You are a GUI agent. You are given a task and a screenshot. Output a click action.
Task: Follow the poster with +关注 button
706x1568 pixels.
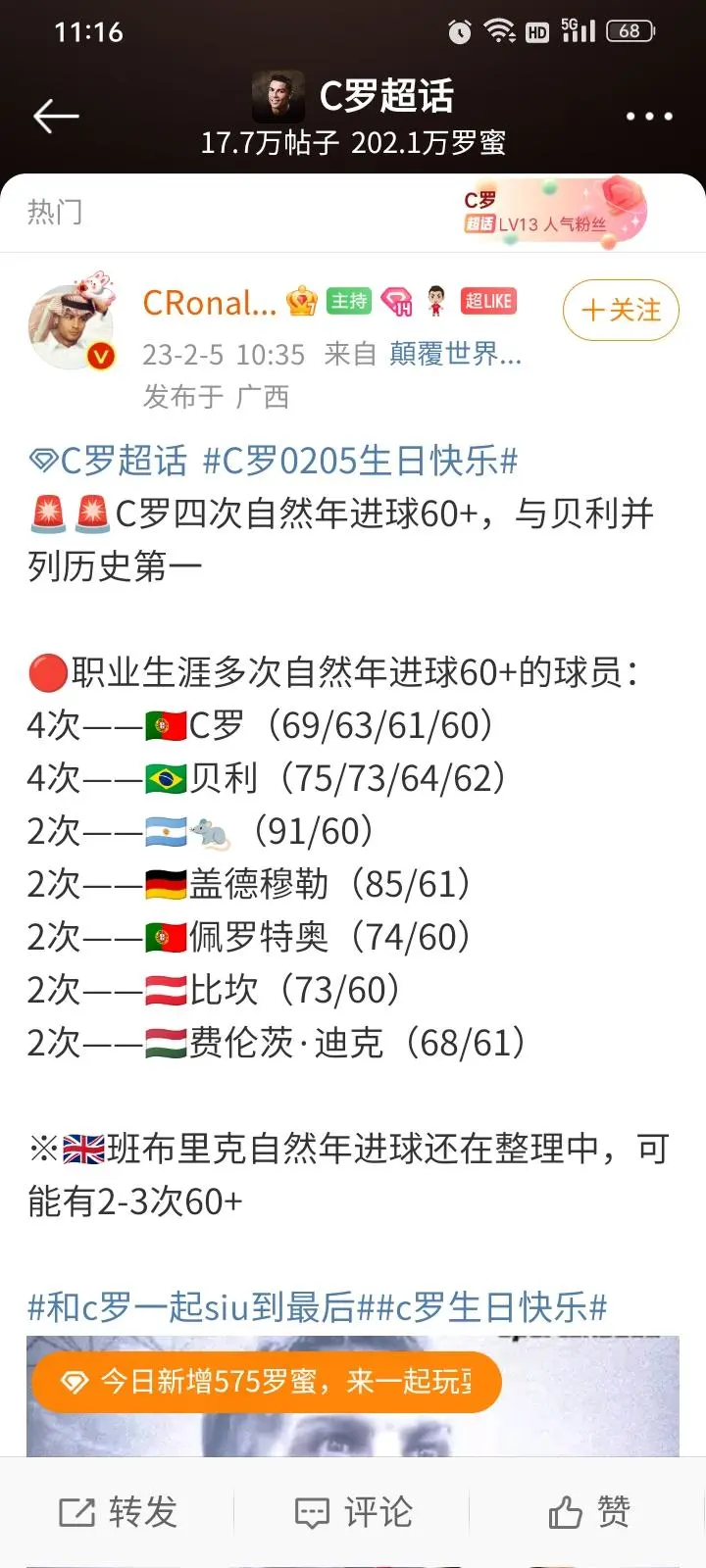click(621, 311)
